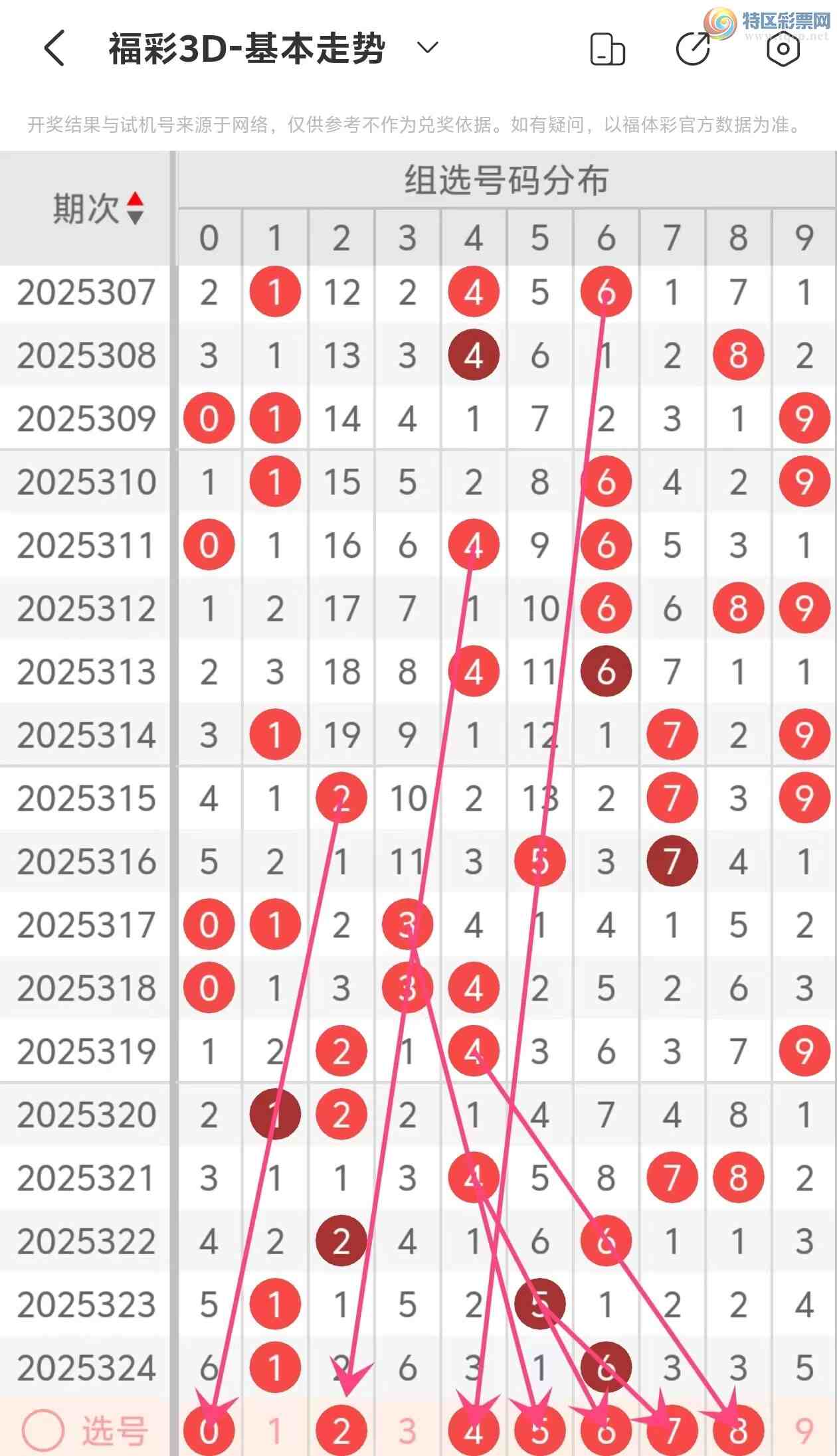This screenshot has width=837, height=1456.
Task: Share this trend chart
Action: click(x=693, y=49)
